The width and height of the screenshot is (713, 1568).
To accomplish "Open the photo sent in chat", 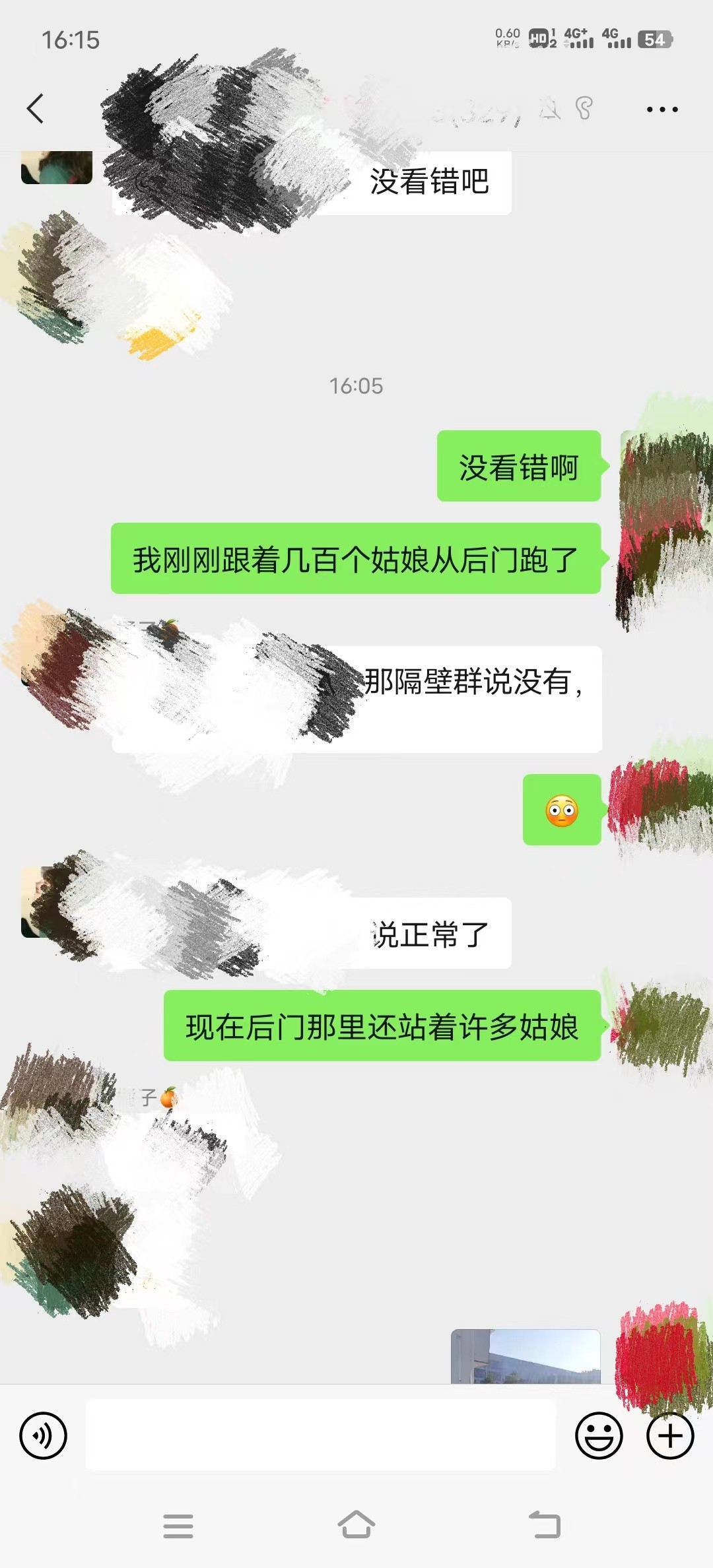I will click(526, 1357).
